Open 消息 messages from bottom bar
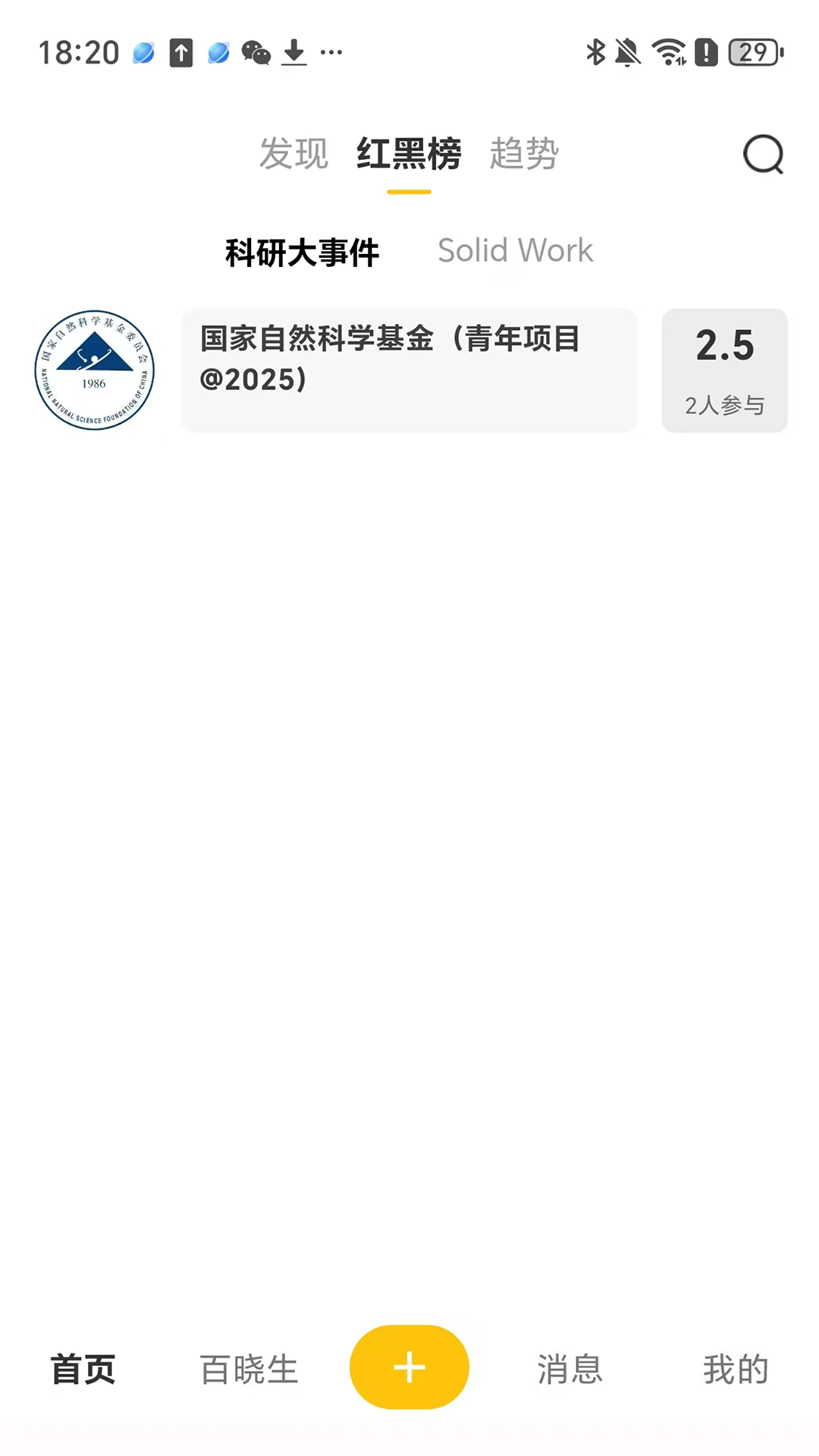This screenshot has width=819, height=1456. [570, 1370]
